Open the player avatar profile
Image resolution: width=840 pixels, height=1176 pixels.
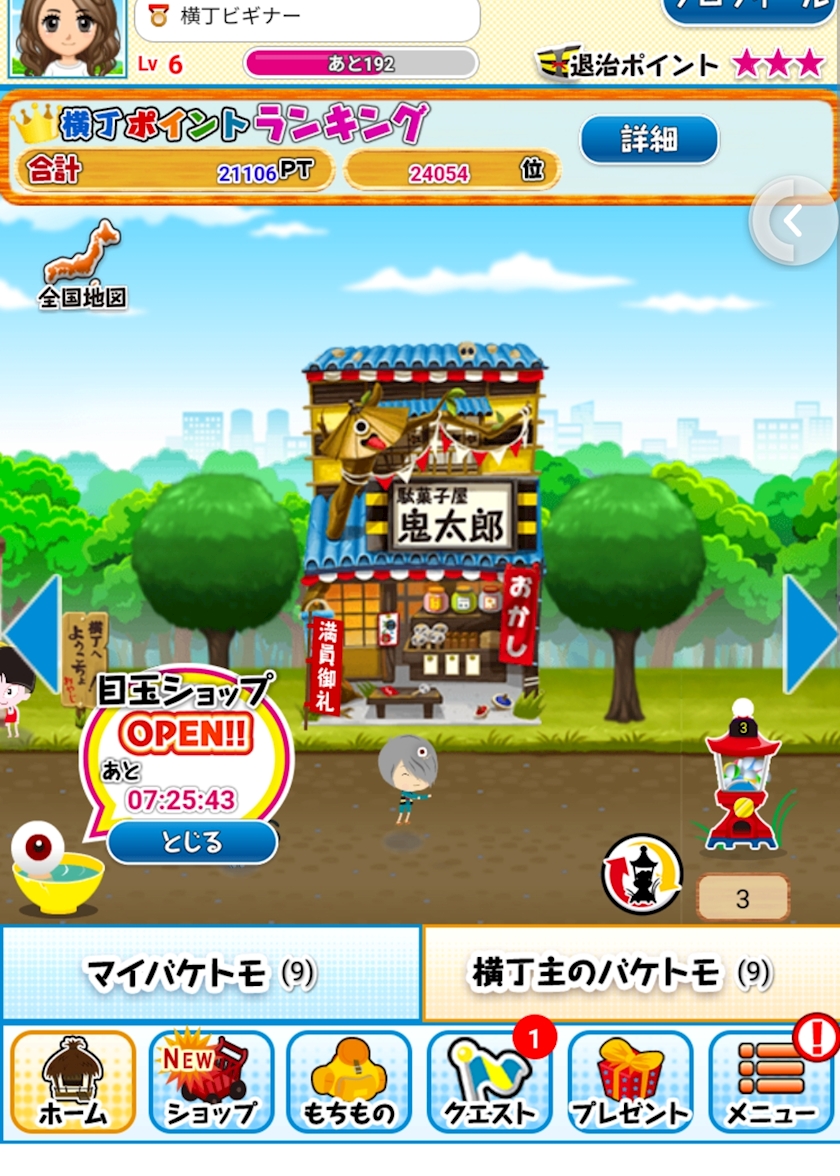pos(68,38)
